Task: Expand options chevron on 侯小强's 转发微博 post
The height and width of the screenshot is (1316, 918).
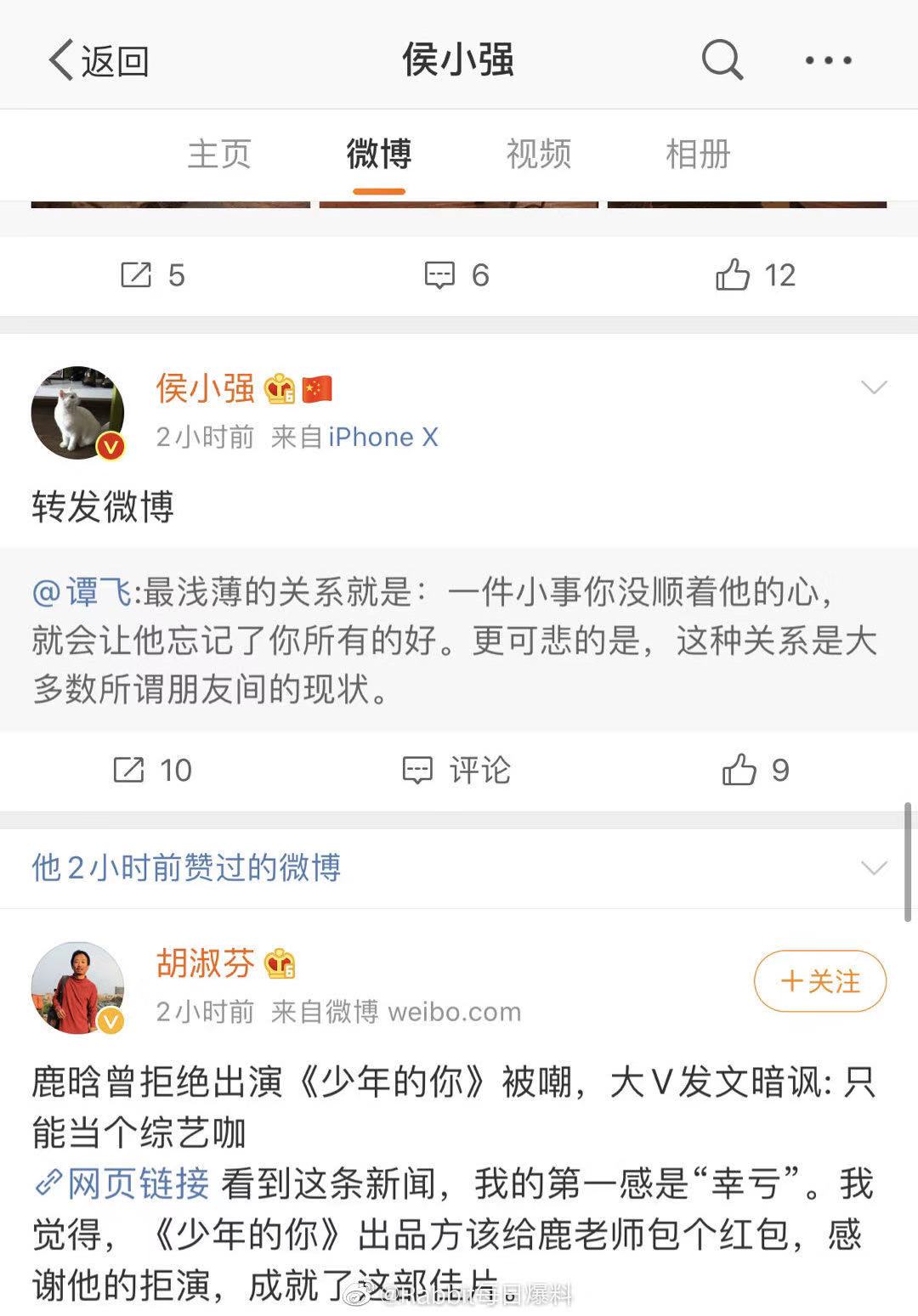Action: coord(874,388)
